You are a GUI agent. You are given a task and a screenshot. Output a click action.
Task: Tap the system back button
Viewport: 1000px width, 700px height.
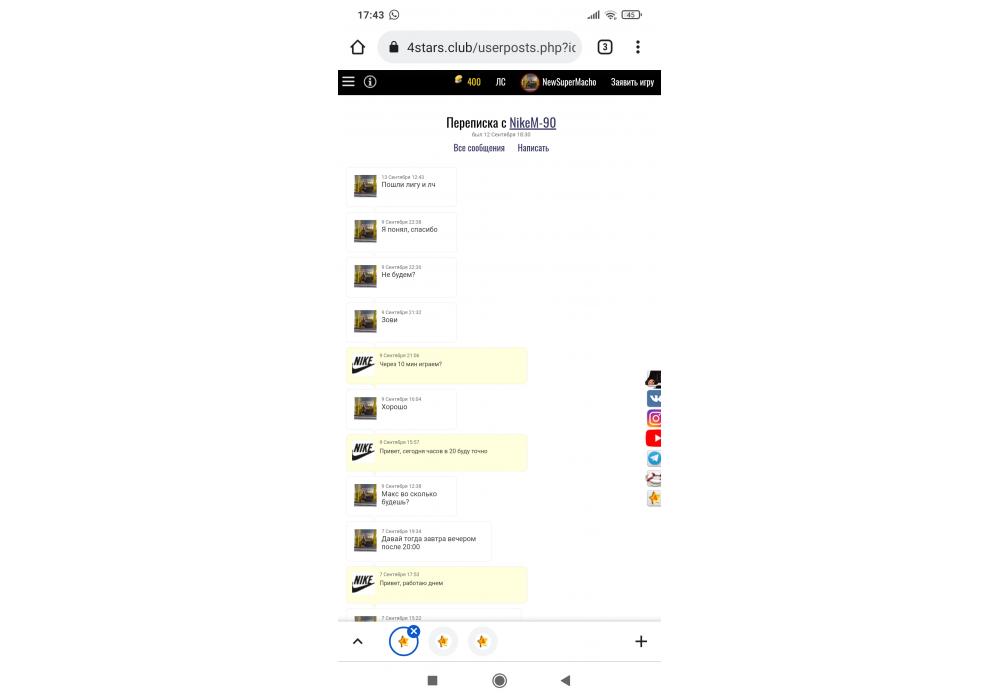click(x=565, y=680)
